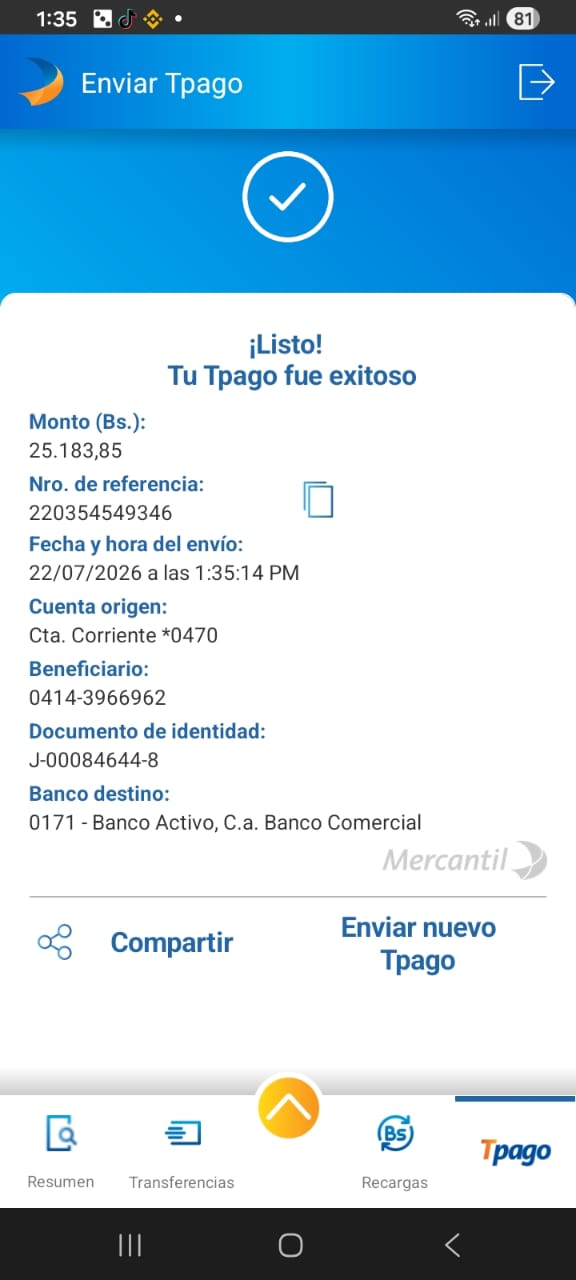Go to the phone's home screen
Viewport: 576px width, 1280px height.
coord(290,1244)
